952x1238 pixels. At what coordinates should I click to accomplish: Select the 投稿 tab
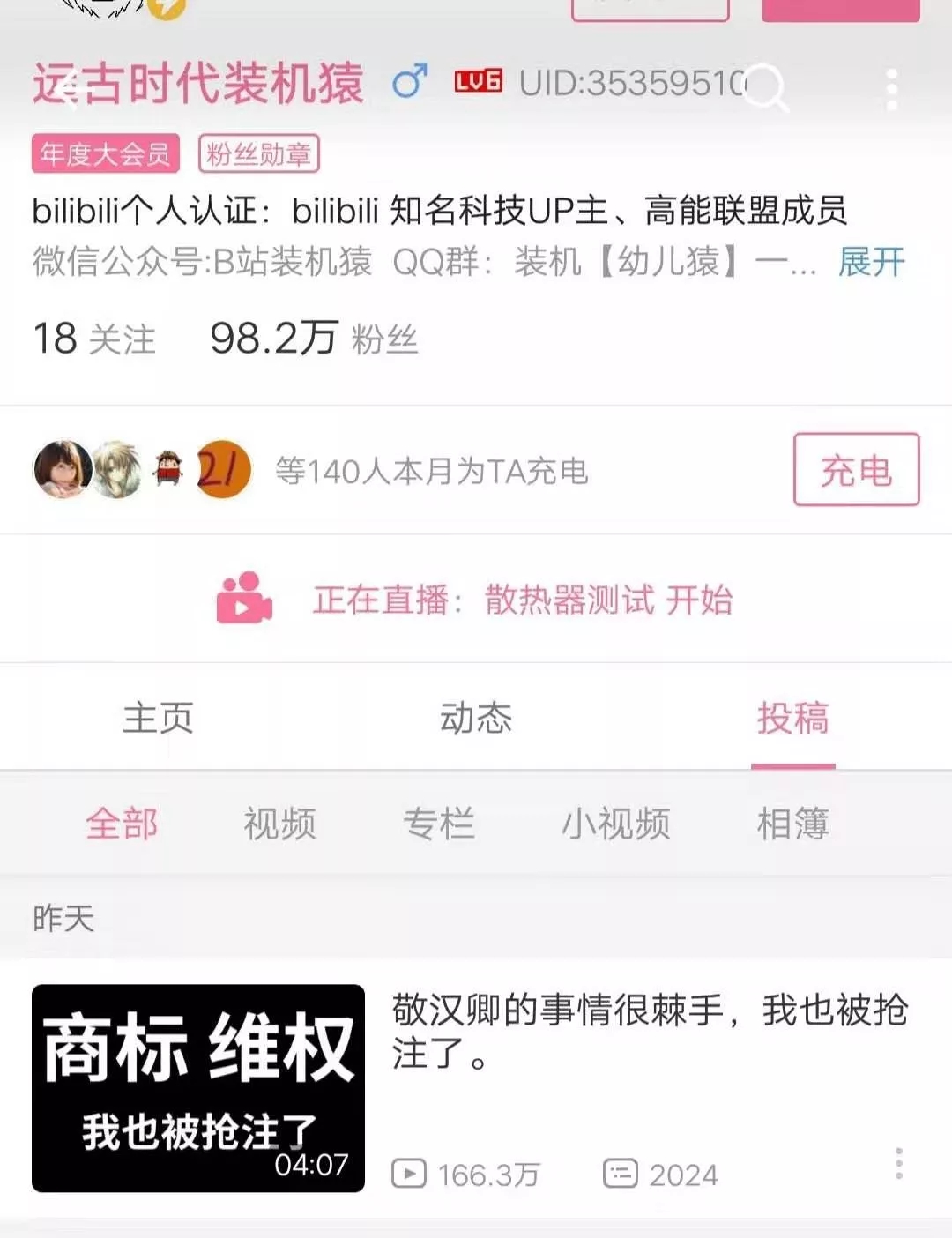[x=792, y=718]
